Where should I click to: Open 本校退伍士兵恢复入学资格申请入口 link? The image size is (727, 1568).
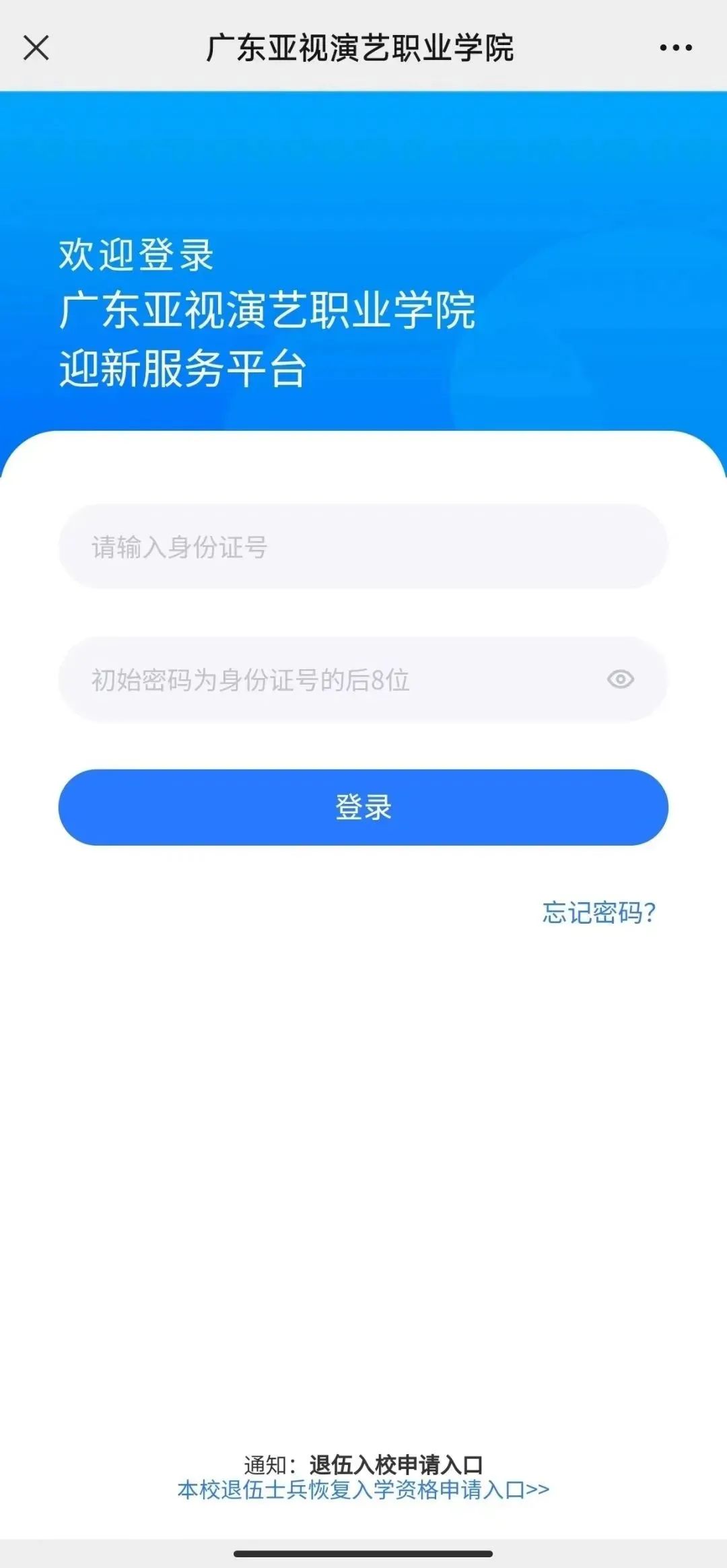click(363, 1489)
